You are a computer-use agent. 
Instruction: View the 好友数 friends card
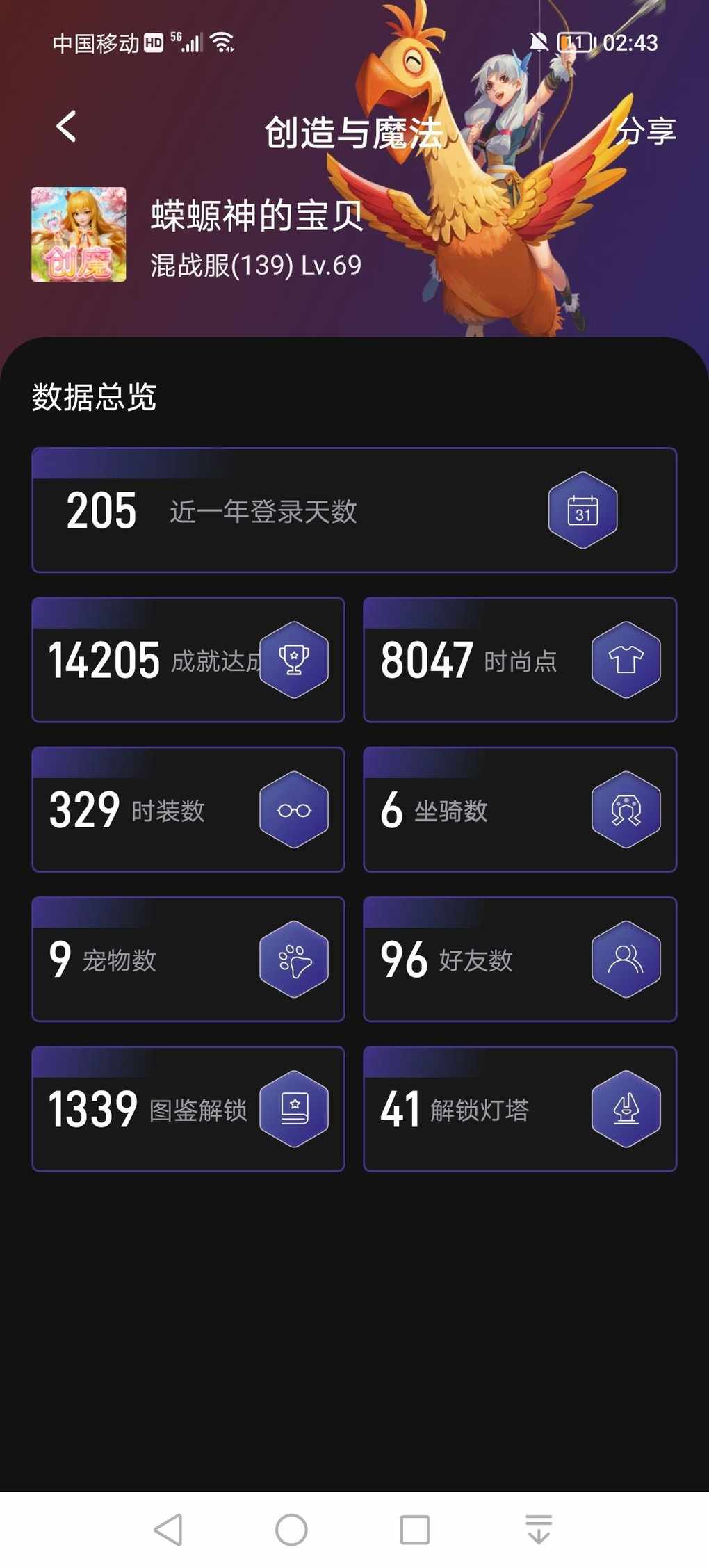tap(519, 959)
